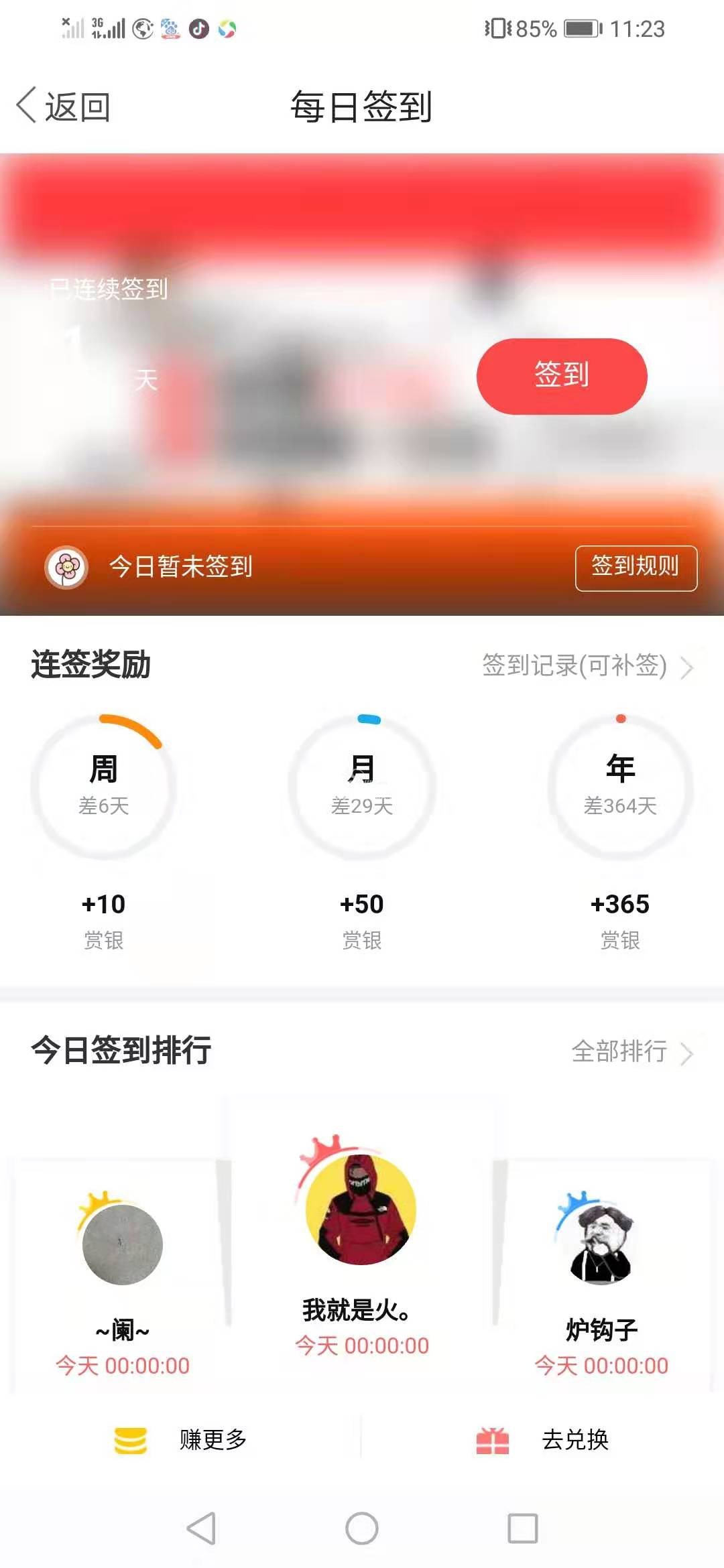Open the 签到规则 rules
Viewport: 724px width, 1568px height.
click(636, 568)
